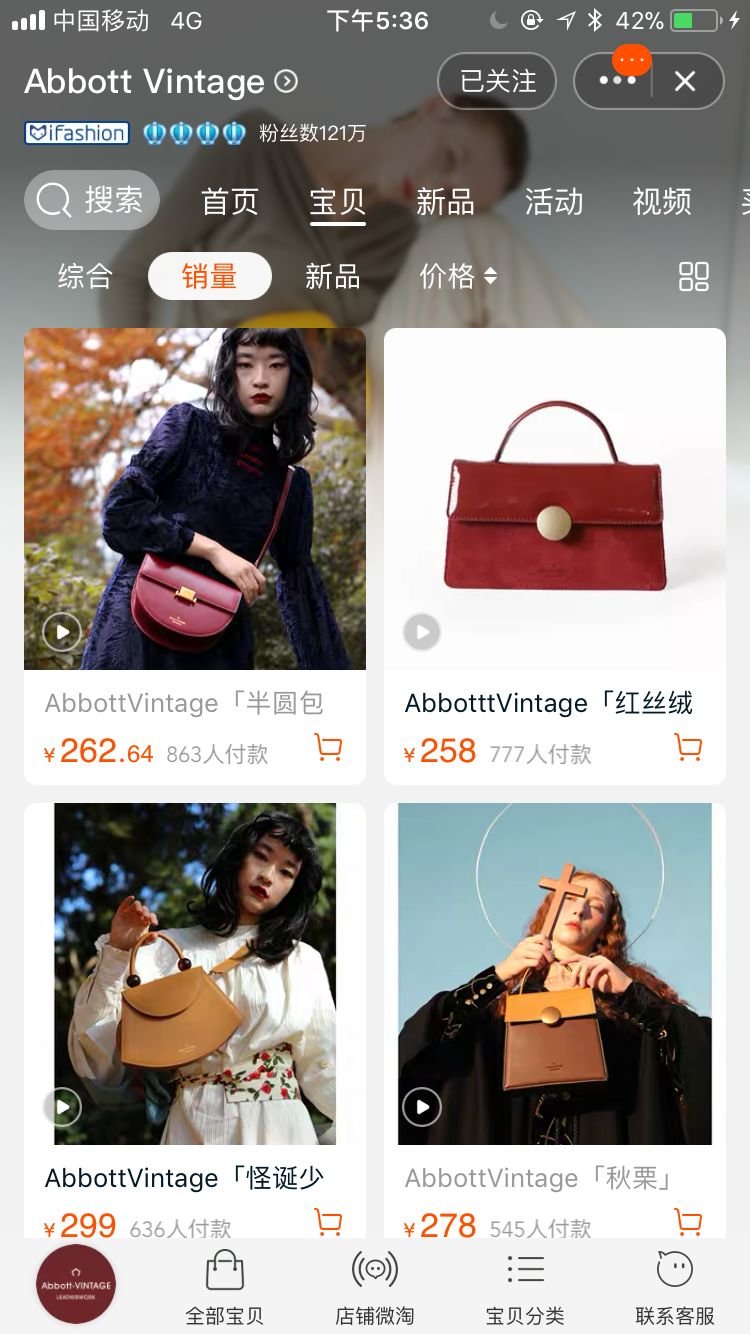
Task: Sort items by 综合
Action: pyautogui.click(x=85, y=276)
